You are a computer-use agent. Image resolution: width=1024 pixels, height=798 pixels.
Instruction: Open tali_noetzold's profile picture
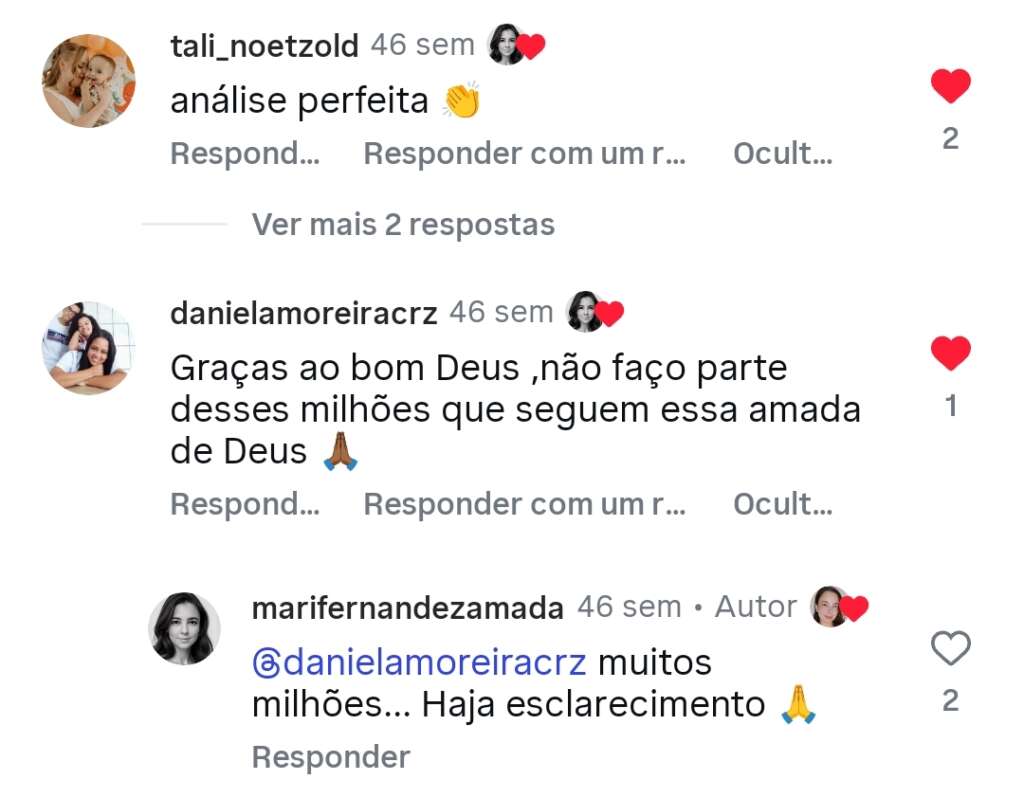tap(88, 81)
